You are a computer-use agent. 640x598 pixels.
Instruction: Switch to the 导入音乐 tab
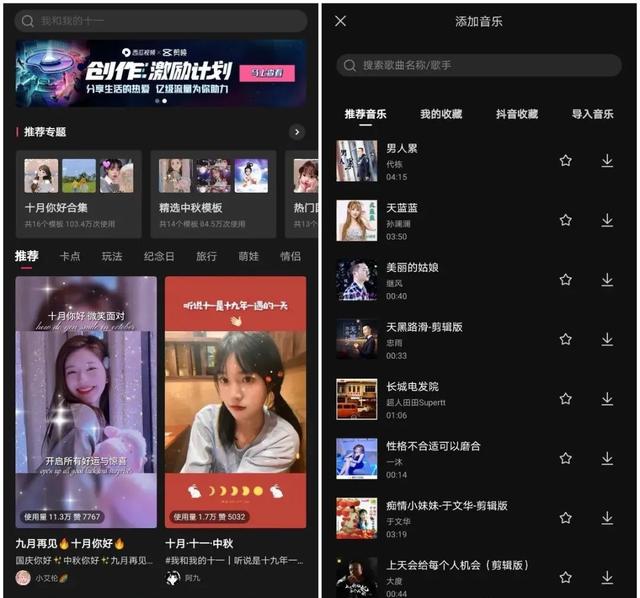click(592, 114)
